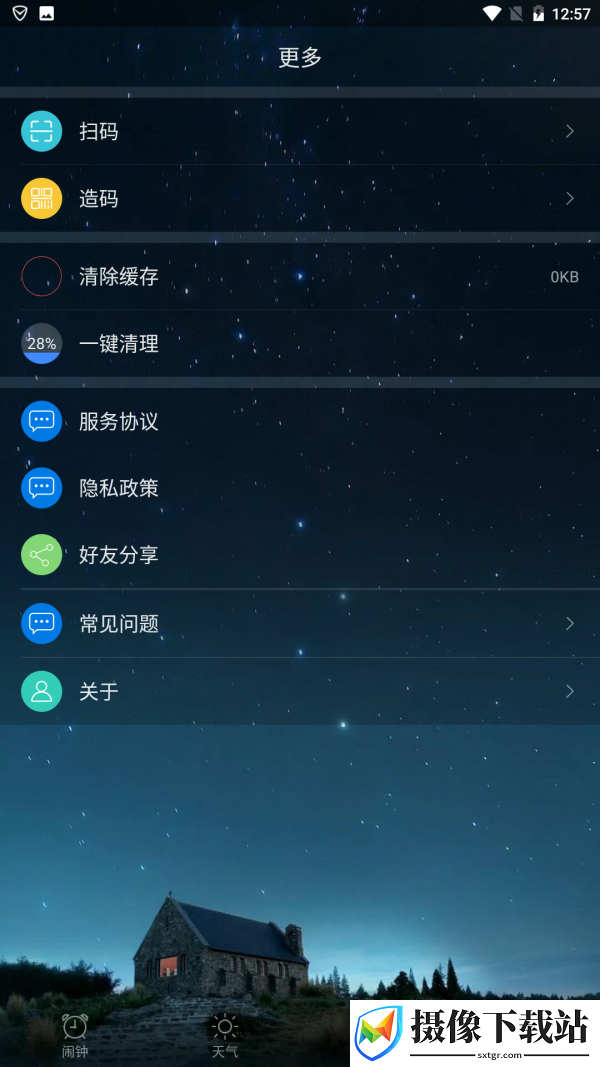Tap 清除缓存 to clear cache
The image size is (600, 1067).
(x=300, y=276)
